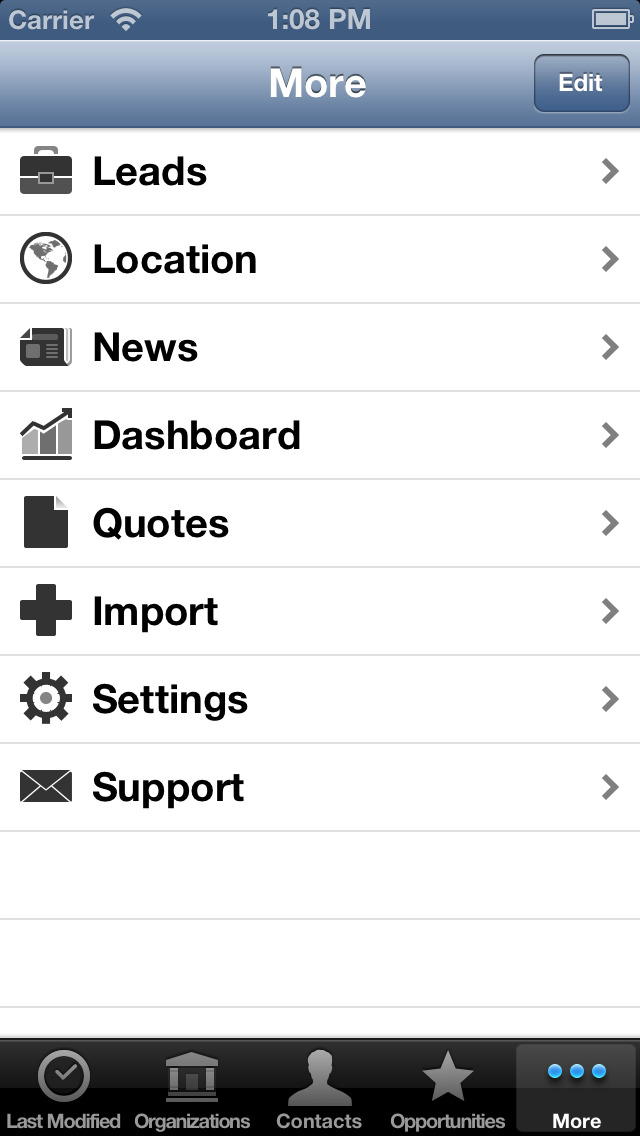
Task: Open Settings
Action: [320, 699]
